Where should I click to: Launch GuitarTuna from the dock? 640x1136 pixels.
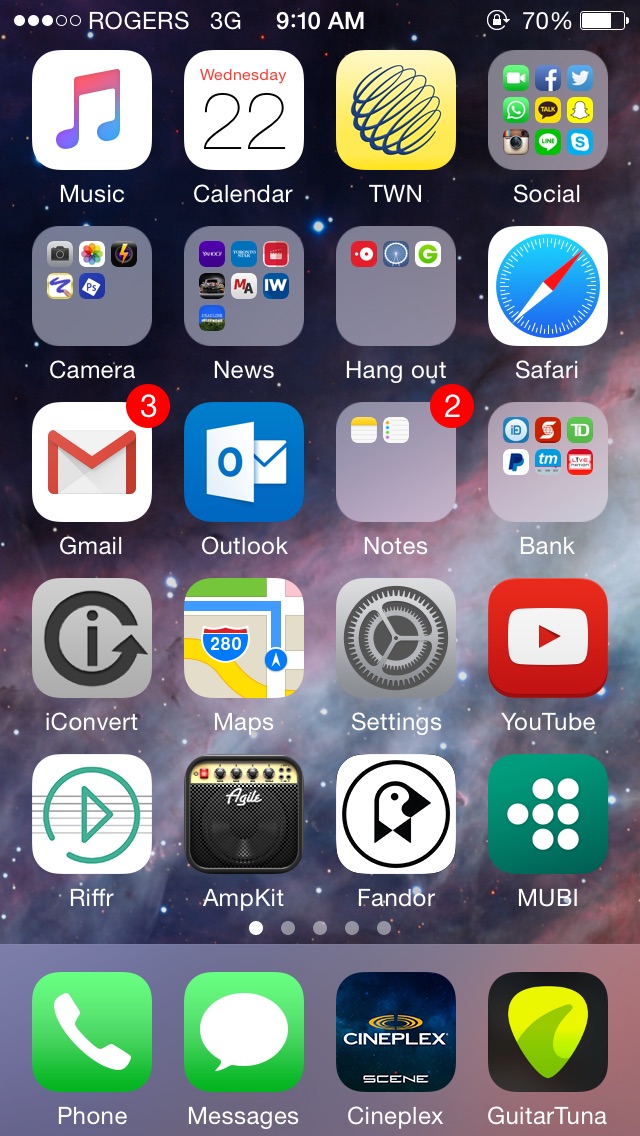click(x=548, y=1032)
